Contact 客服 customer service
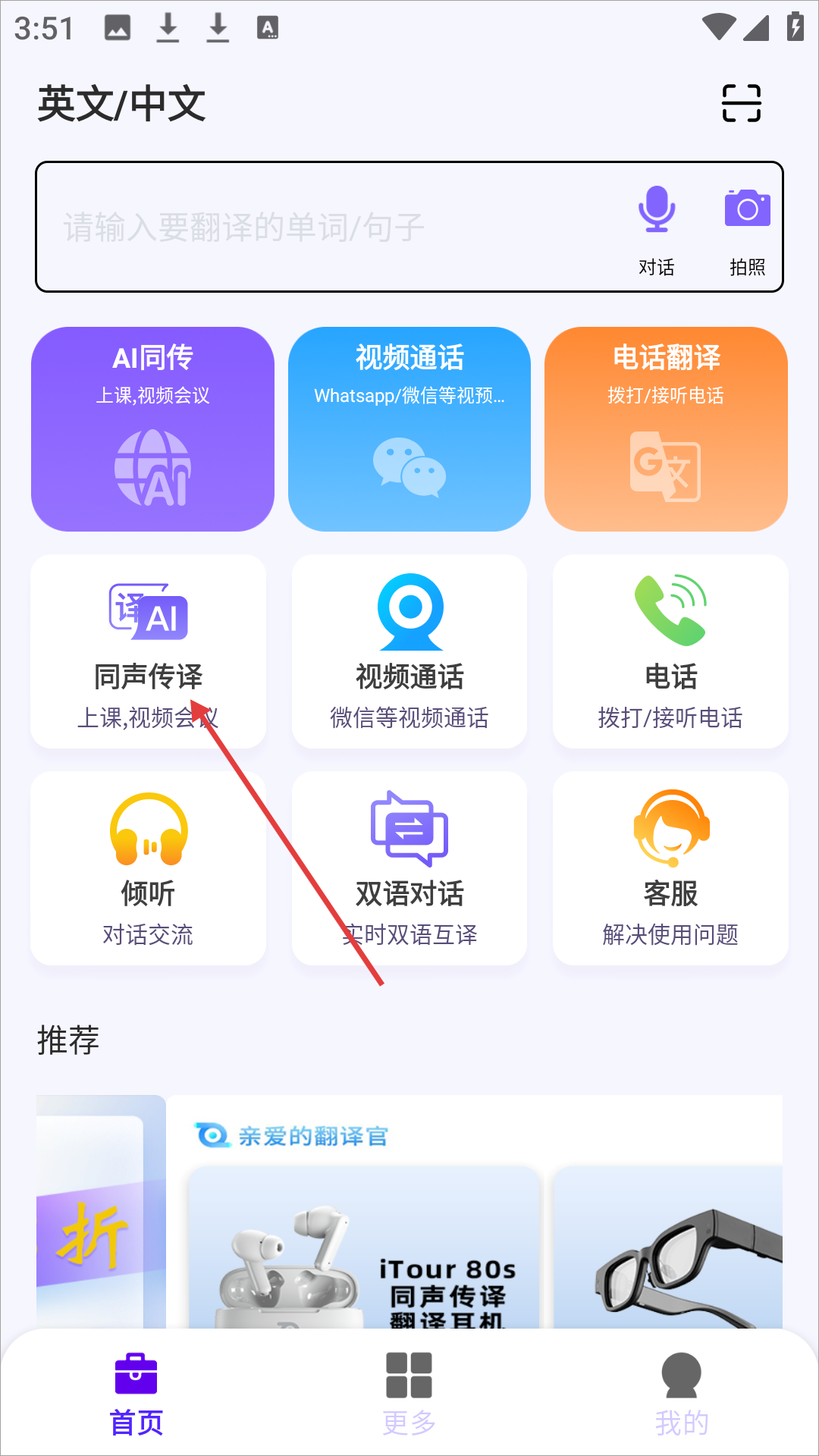819x1456 pixels. coord(670,868)
